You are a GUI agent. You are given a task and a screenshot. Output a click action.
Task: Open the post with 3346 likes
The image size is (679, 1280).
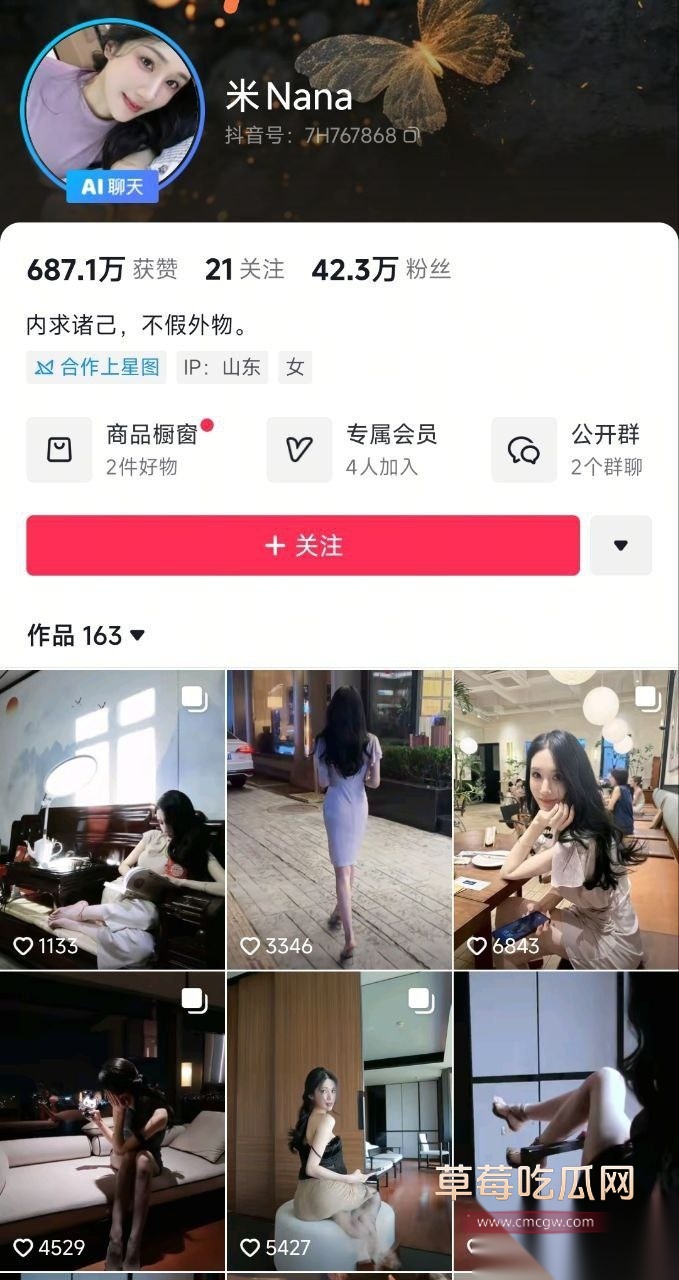[339, 820]
